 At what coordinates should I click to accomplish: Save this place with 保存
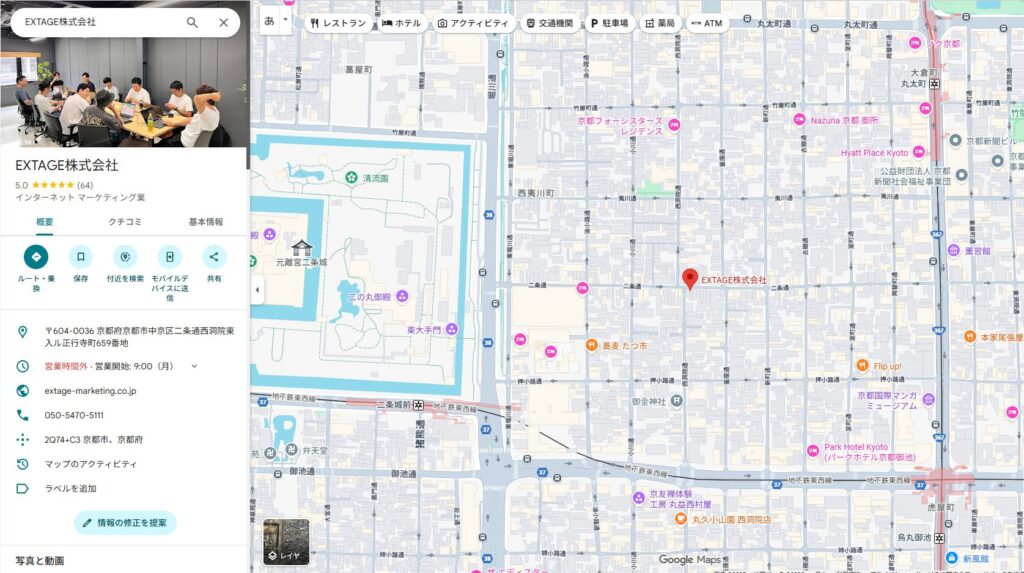click(81, 257)
